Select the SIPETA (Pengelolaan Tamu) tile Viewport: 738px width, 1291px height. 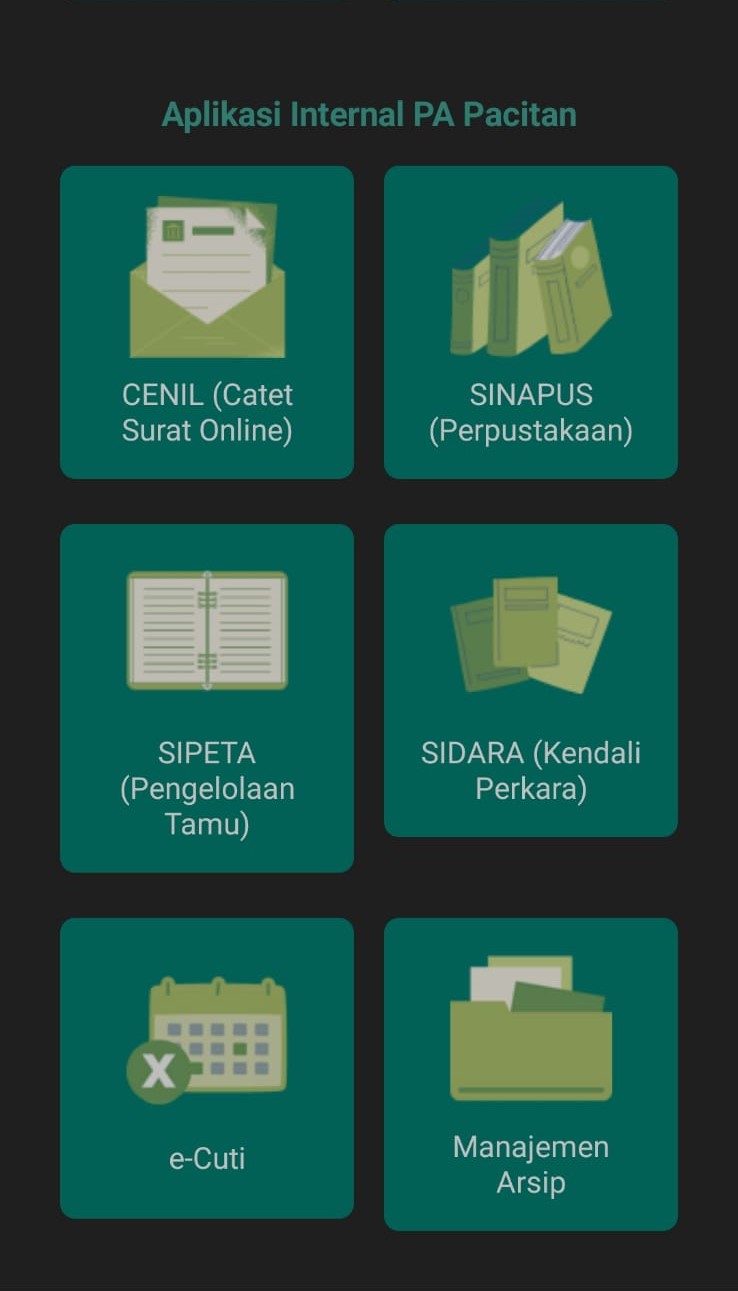click(207, 697)
